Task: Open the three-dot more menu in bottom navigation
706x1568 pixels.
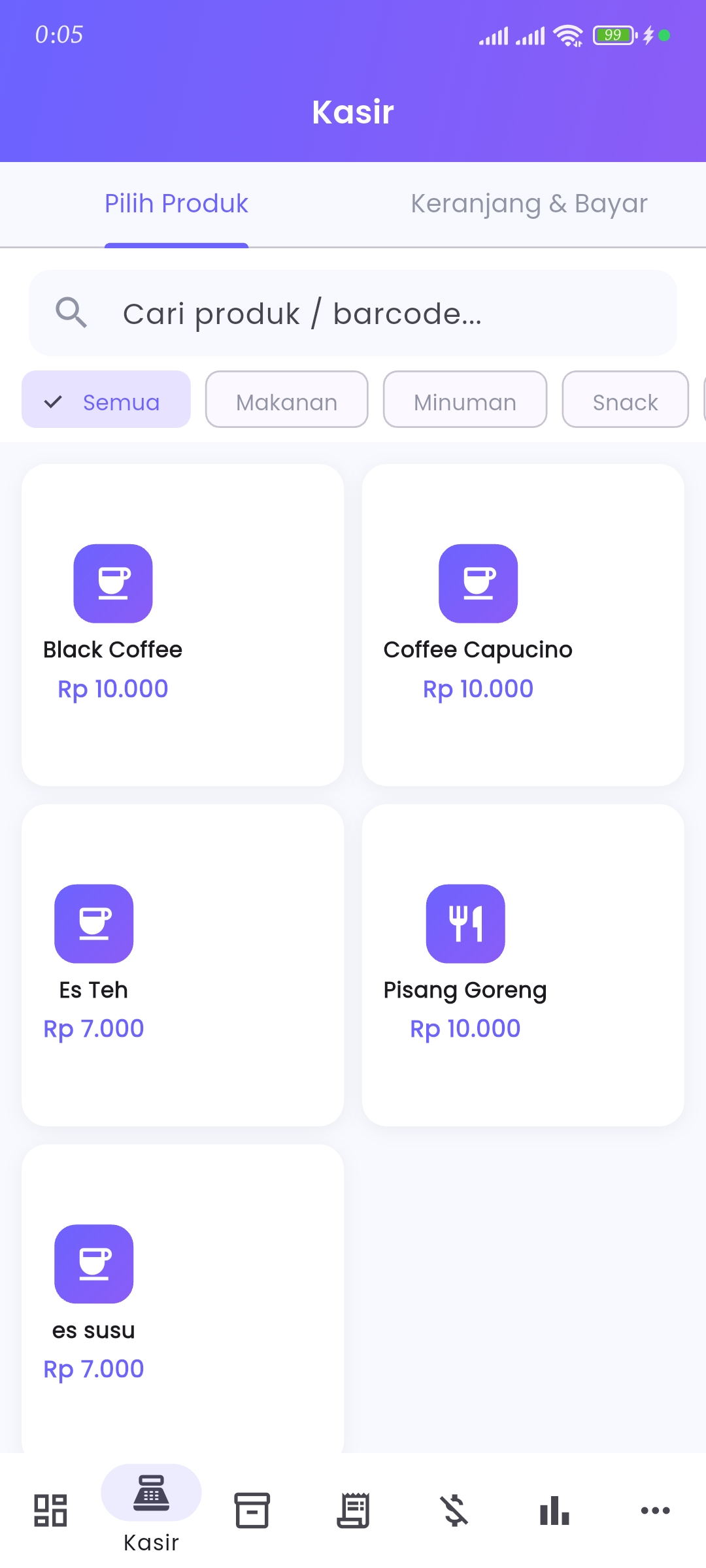Action: click(x=655, y=1511)
